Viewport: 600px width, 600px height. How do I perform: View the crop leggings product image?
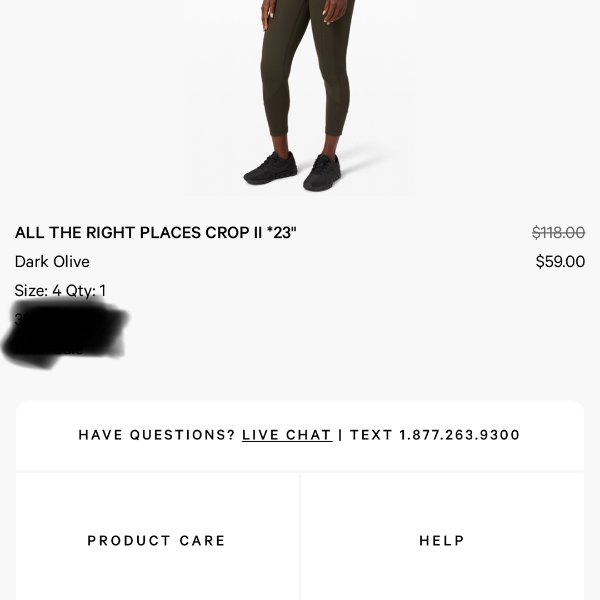298,97
